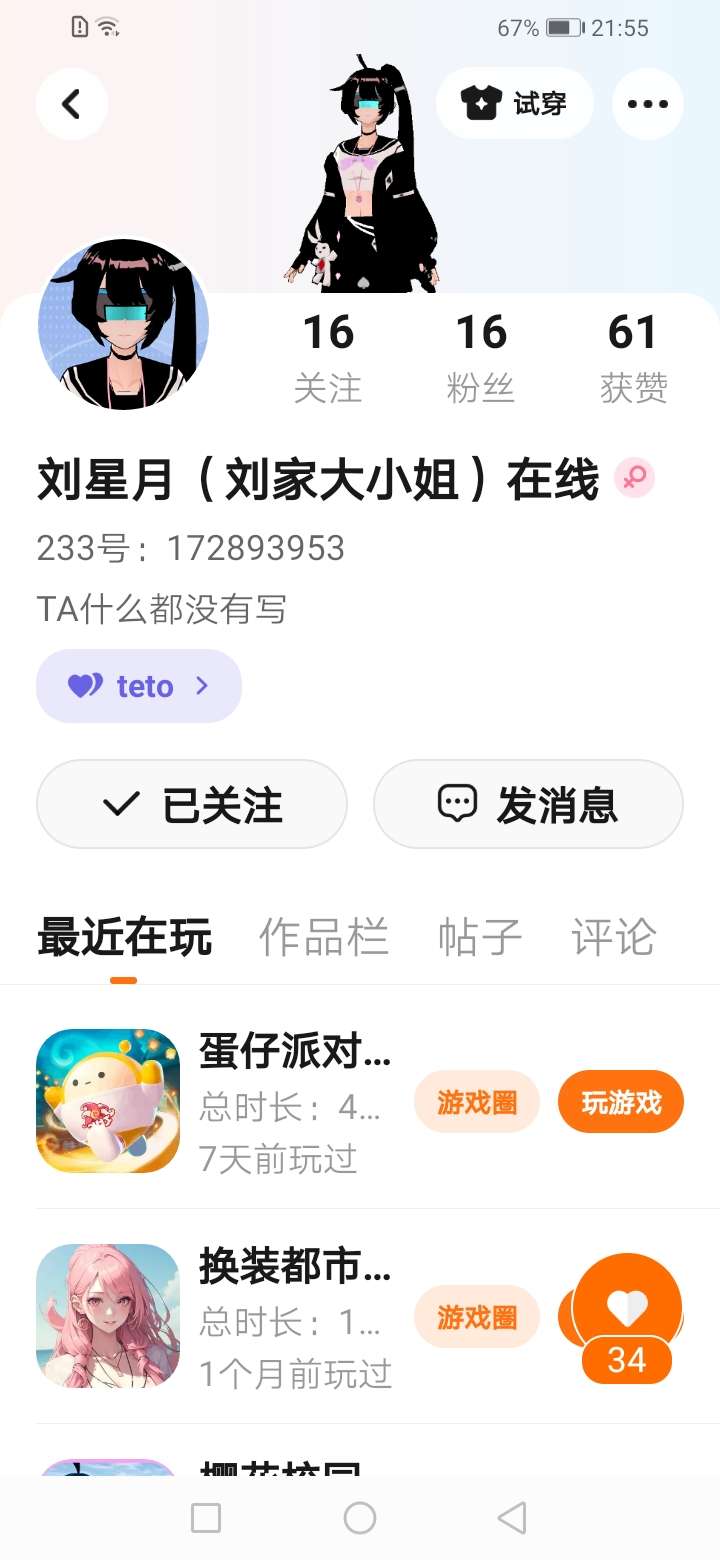Open 游戏圈 for 蛋仔派对
The height and width of the screenshot is (1560, 720).
pyautogui.click(x=477, y=1102)
